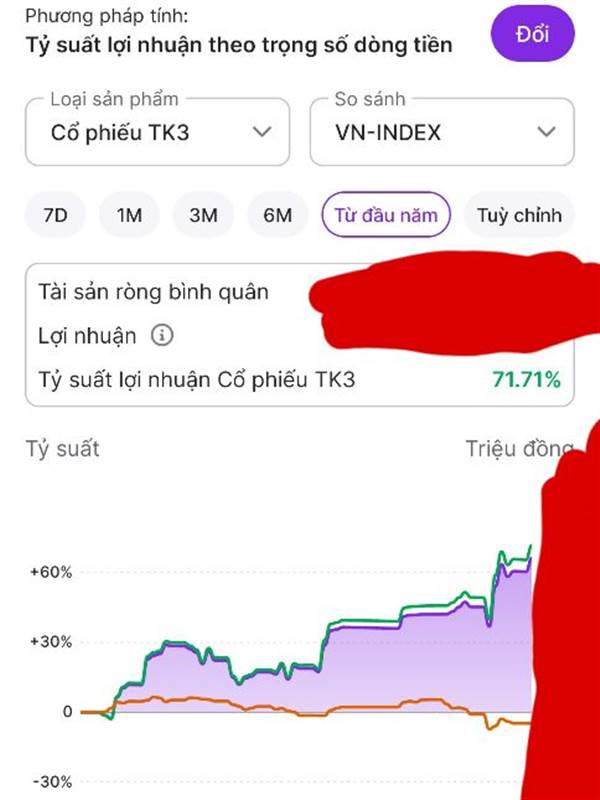Open the Tuỳ chỉnh custom range
Image resolution: width=600 pixels, height=800 pixels.
519,214
